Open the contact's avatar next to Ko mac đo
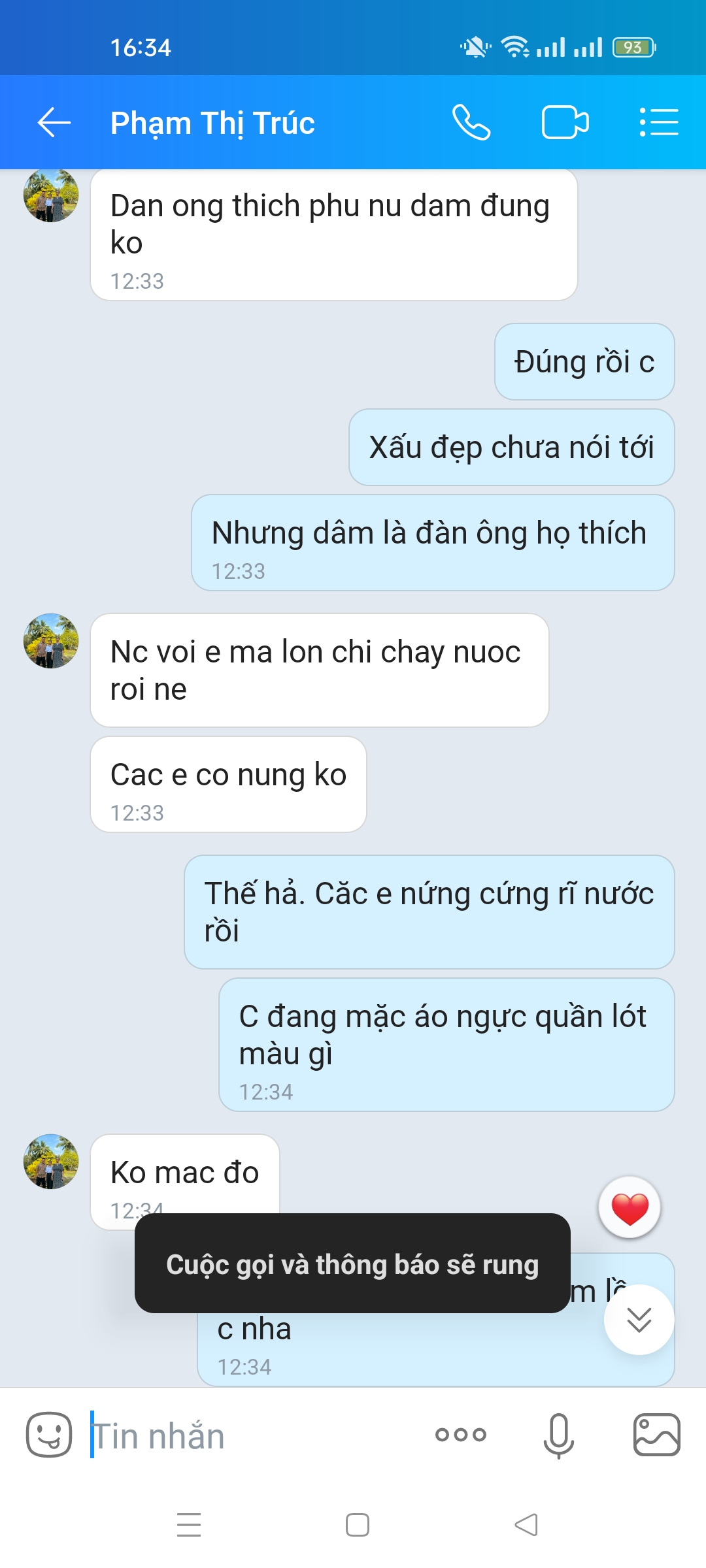 tap(51, 1162)
